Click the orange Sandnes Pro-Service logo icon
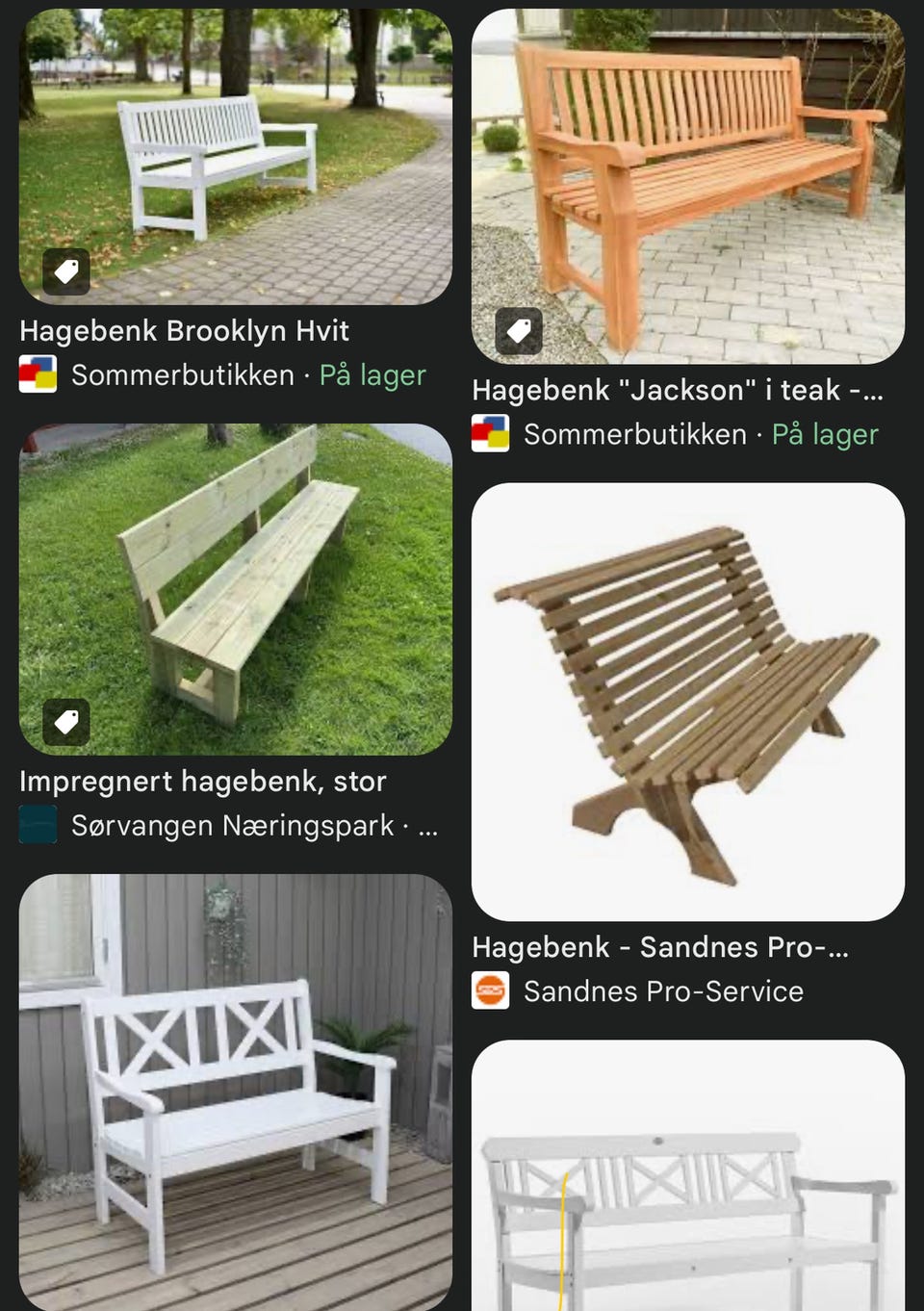Image resolution: width=924 pixels, height=1311 pixels. coord(490,990)
